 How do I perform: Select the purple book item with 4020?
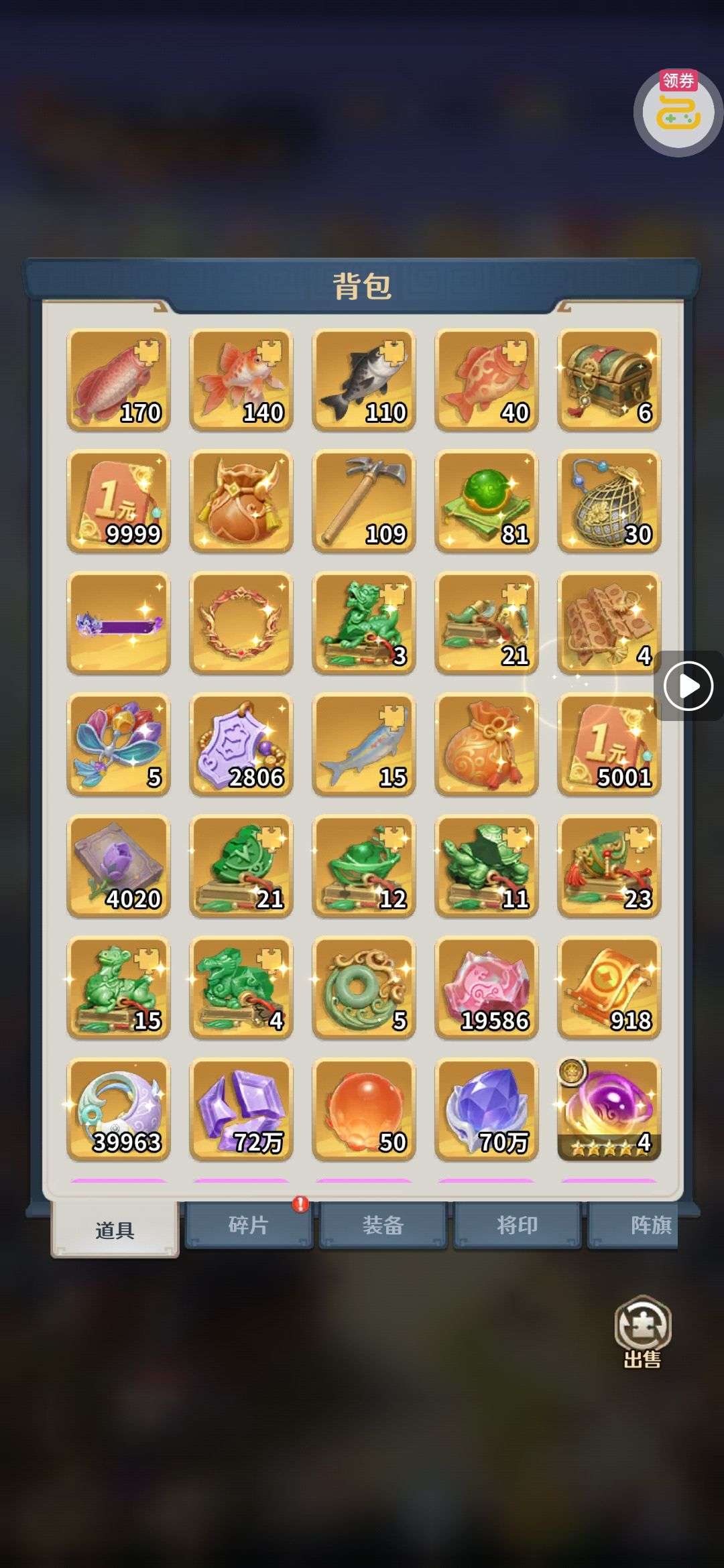tap(118, 866)
